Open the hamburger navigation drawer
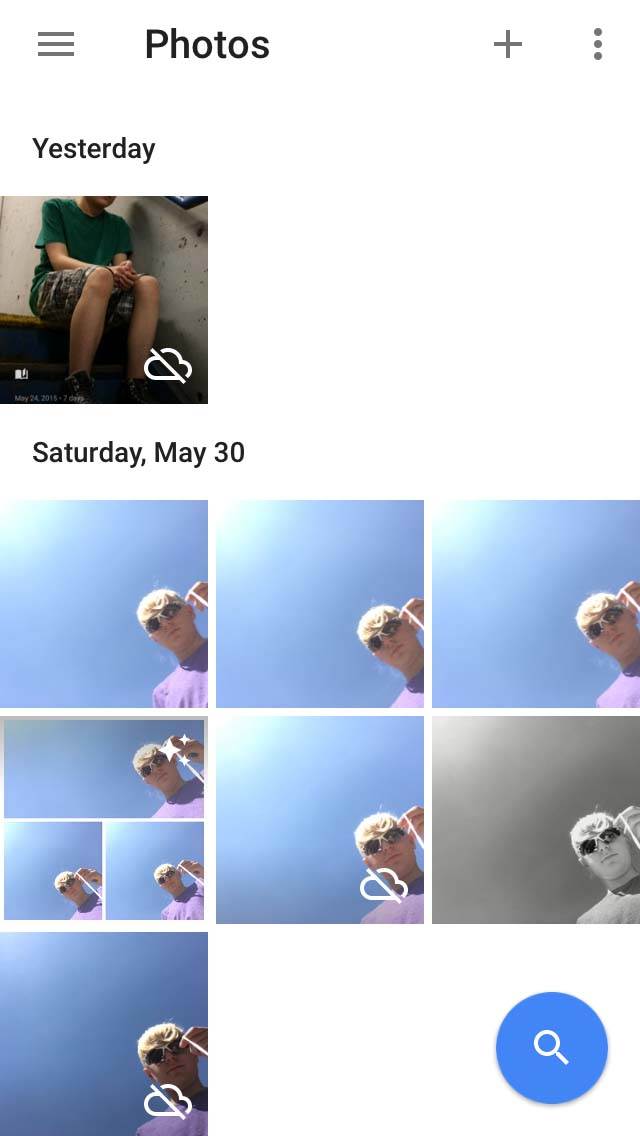 (56, 44)
